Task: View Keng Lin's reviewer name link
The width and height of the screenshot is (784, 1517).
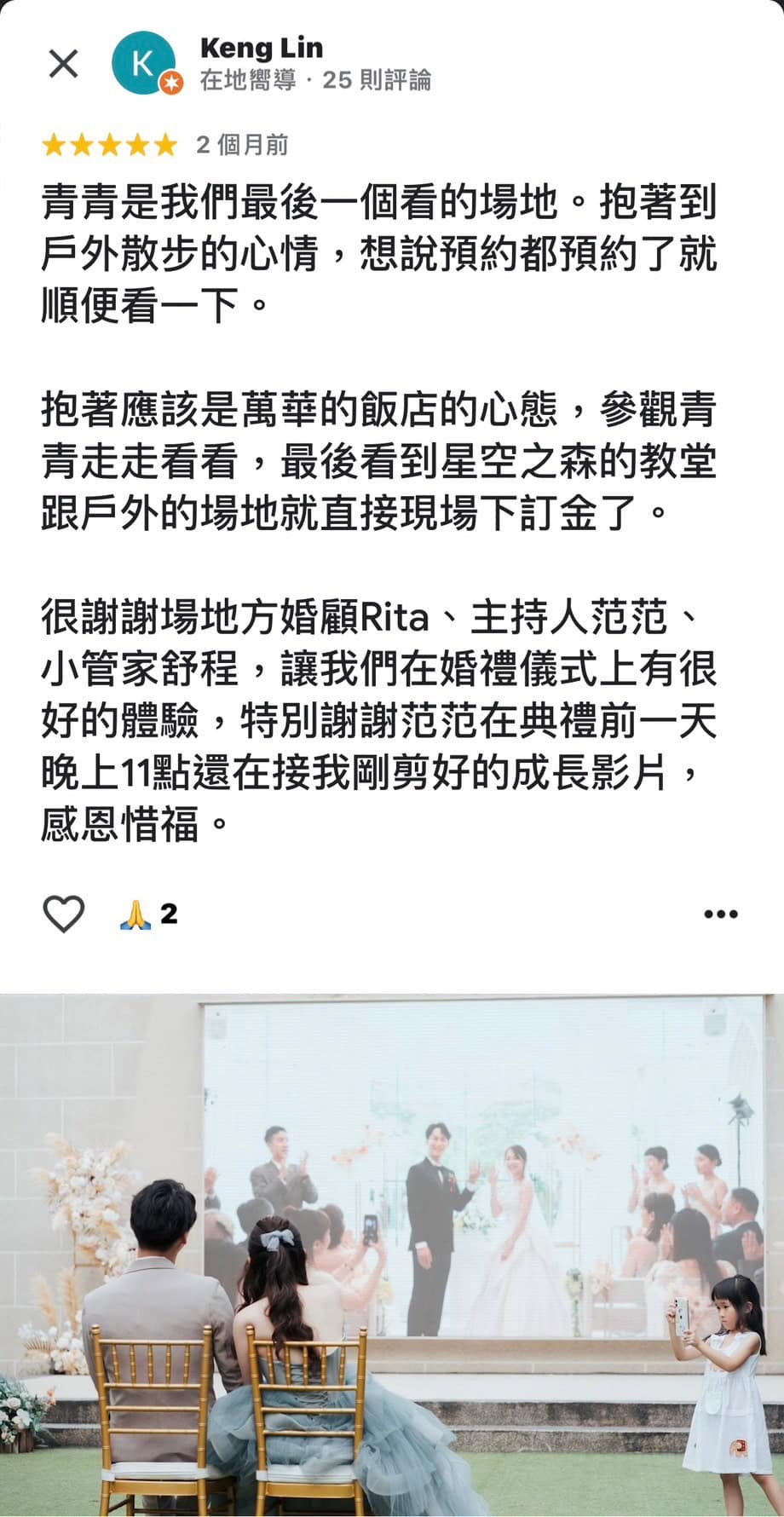Action: click(x=261, y=48)
